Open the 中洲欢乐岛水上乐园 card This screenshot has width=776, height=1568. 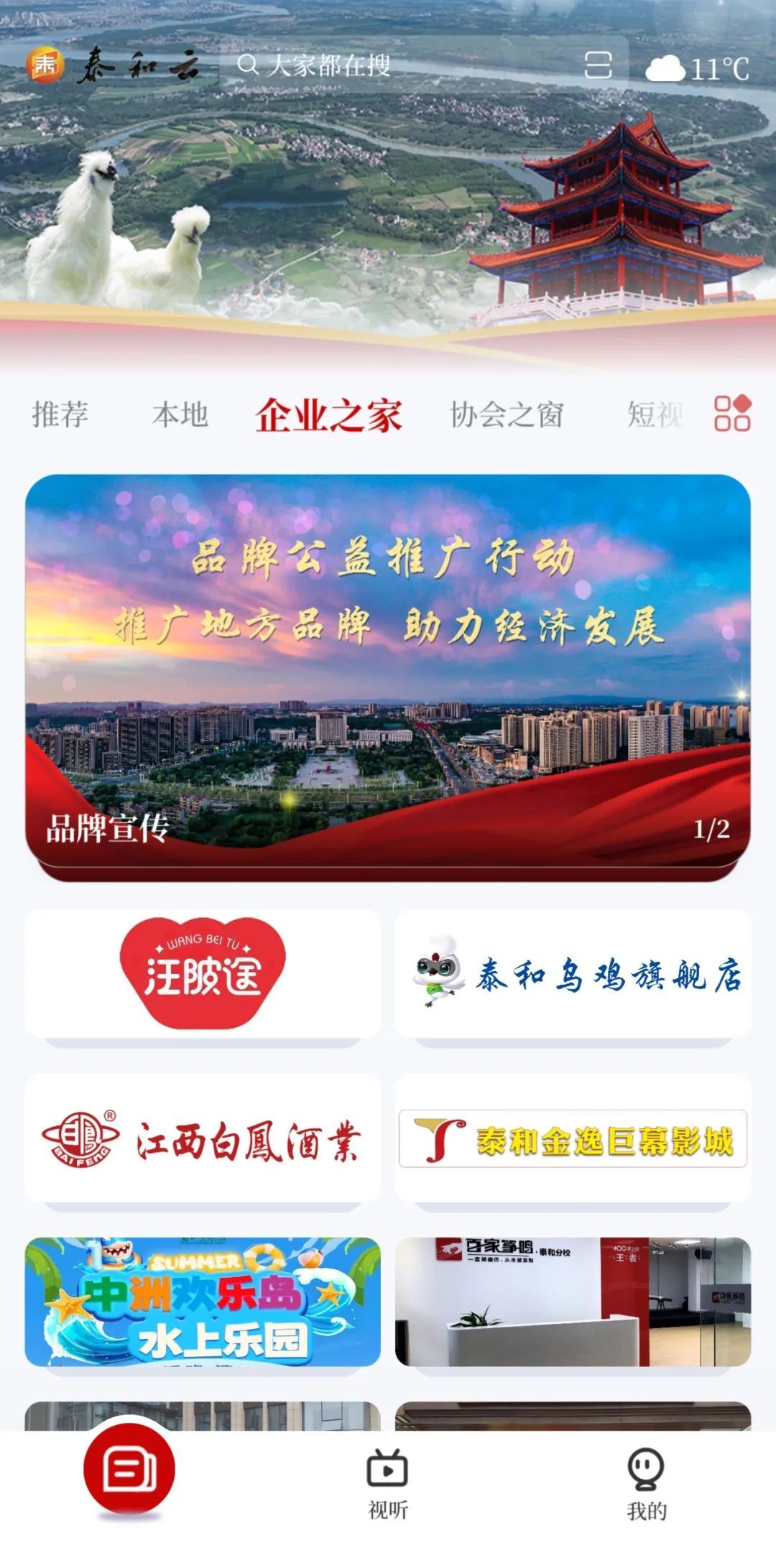pyautogui.click(x=203, y=1302)
